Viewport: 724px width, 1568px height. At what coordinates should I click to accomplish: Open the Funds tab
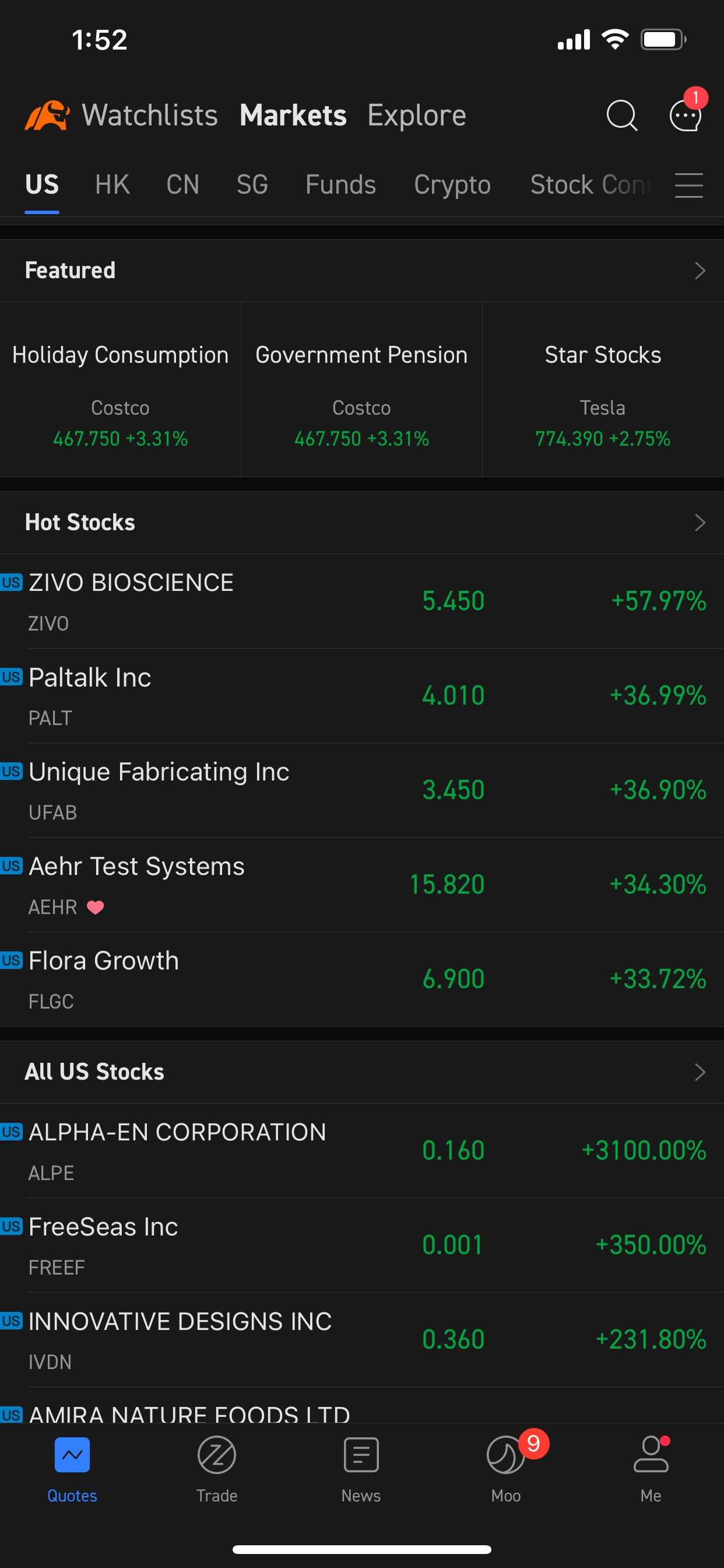click(340, 184)
